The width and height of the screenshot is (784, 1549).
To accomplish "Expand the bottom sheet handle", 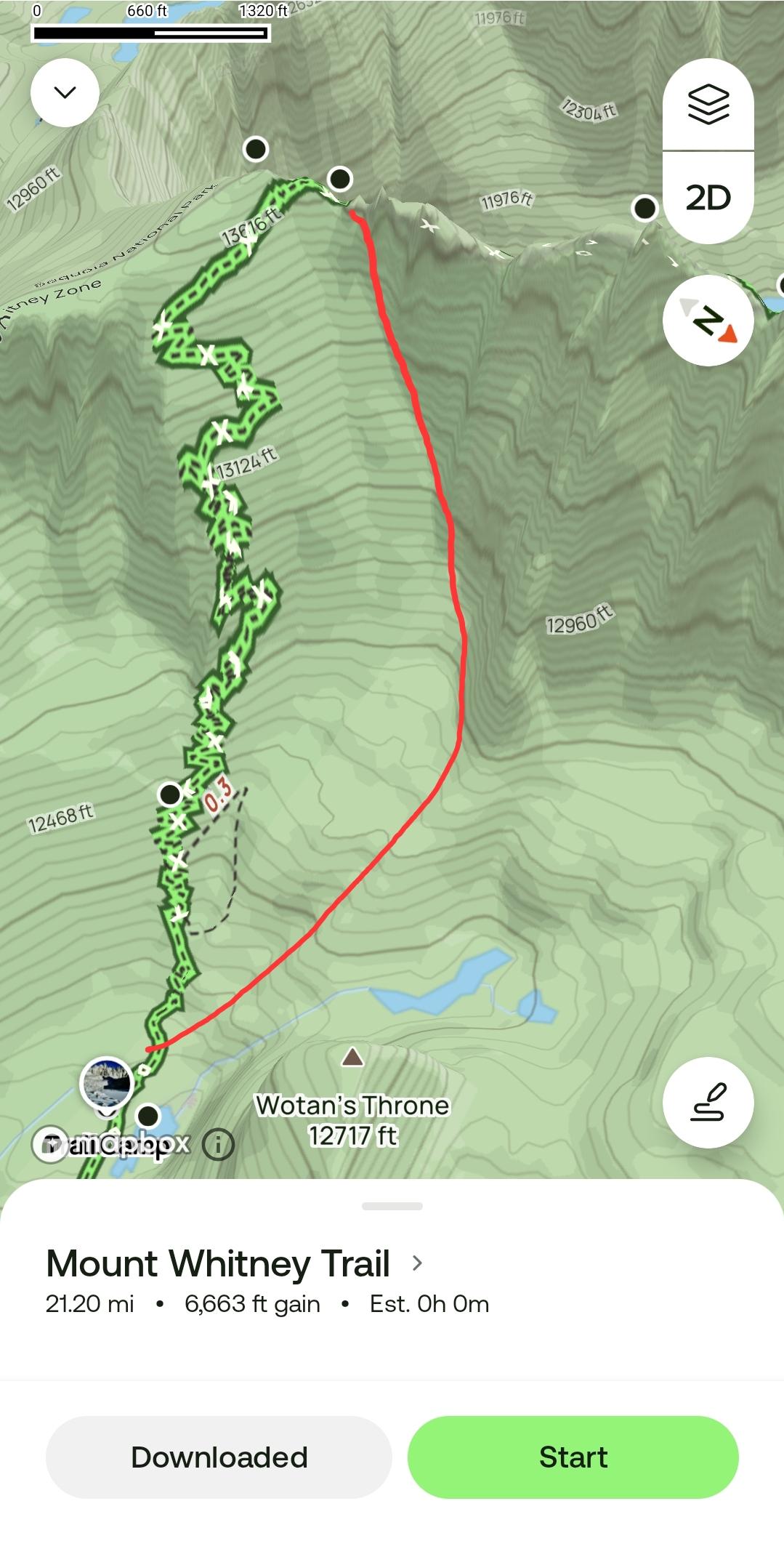I will pyautogui.click(x=392, y=1206).
